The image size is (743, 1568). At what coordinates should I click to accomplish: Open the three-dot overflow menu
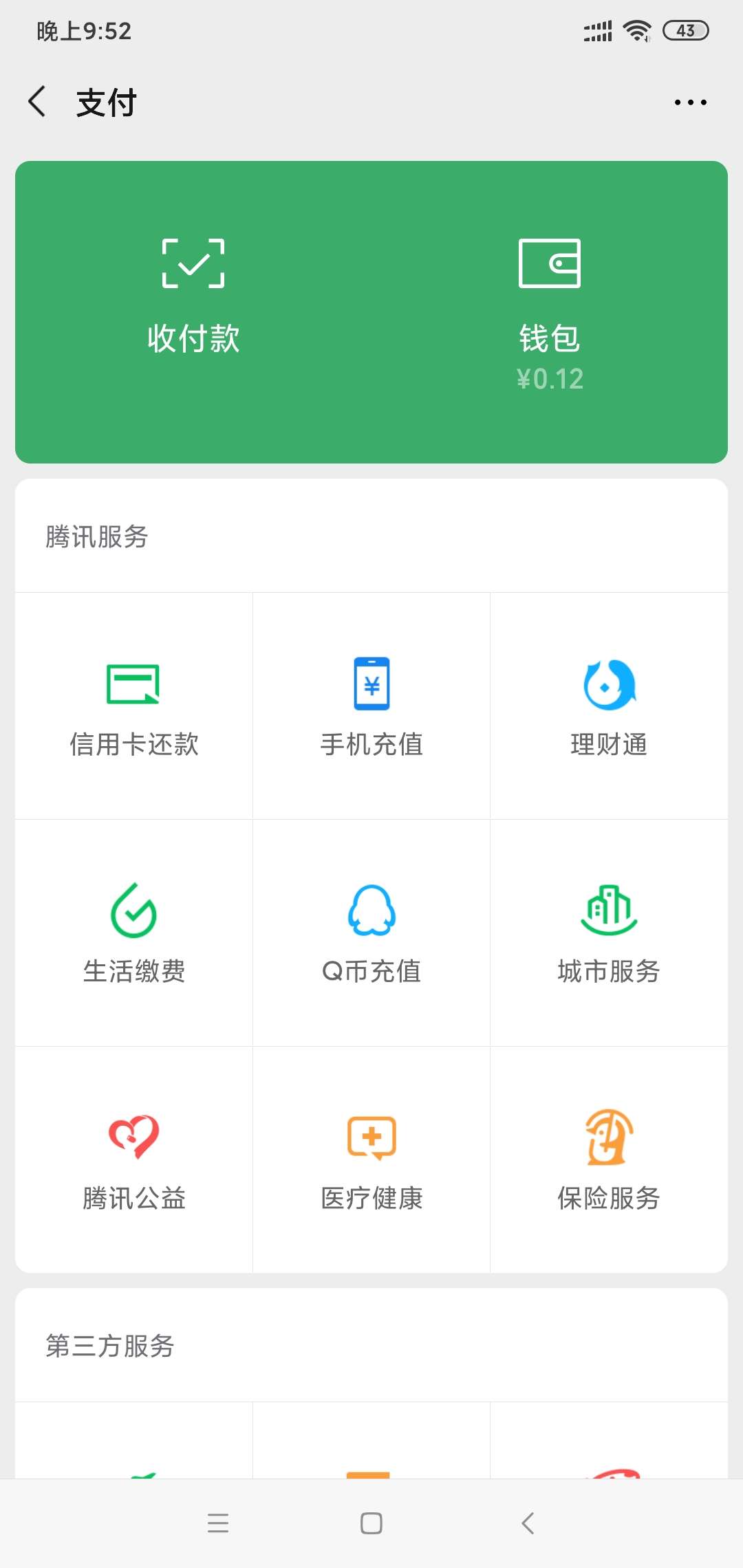[690, 102]
